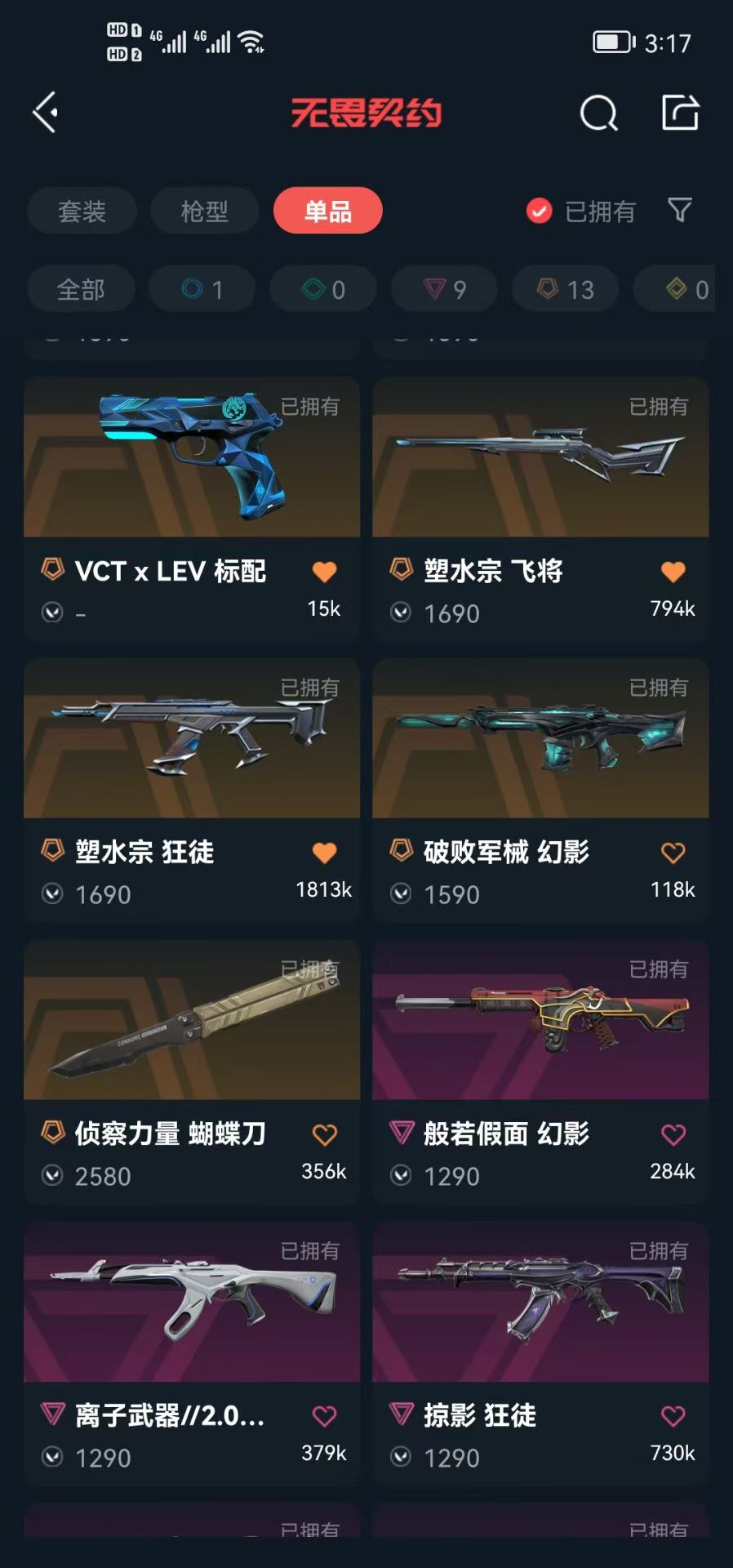Share this page via the share icon
733x1568 pixels.
point(680,113)
